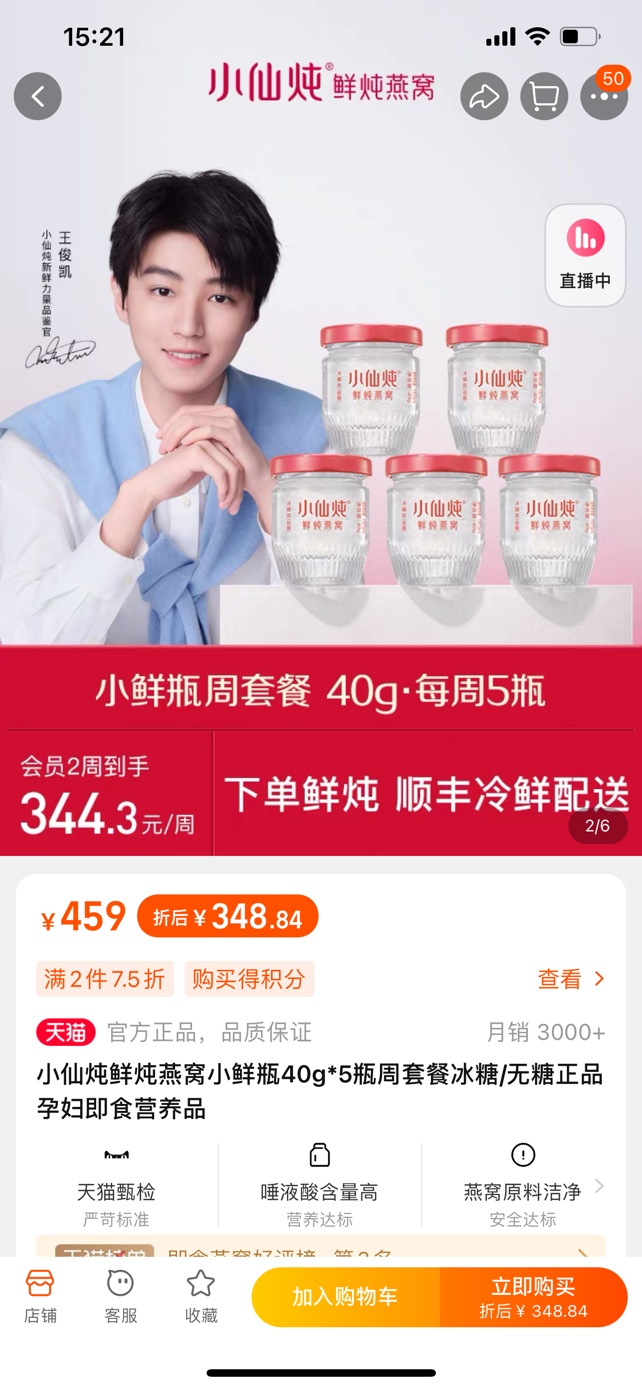Open the shopping cart icon
Screen dimensions: 642x1389
(544, 97)
